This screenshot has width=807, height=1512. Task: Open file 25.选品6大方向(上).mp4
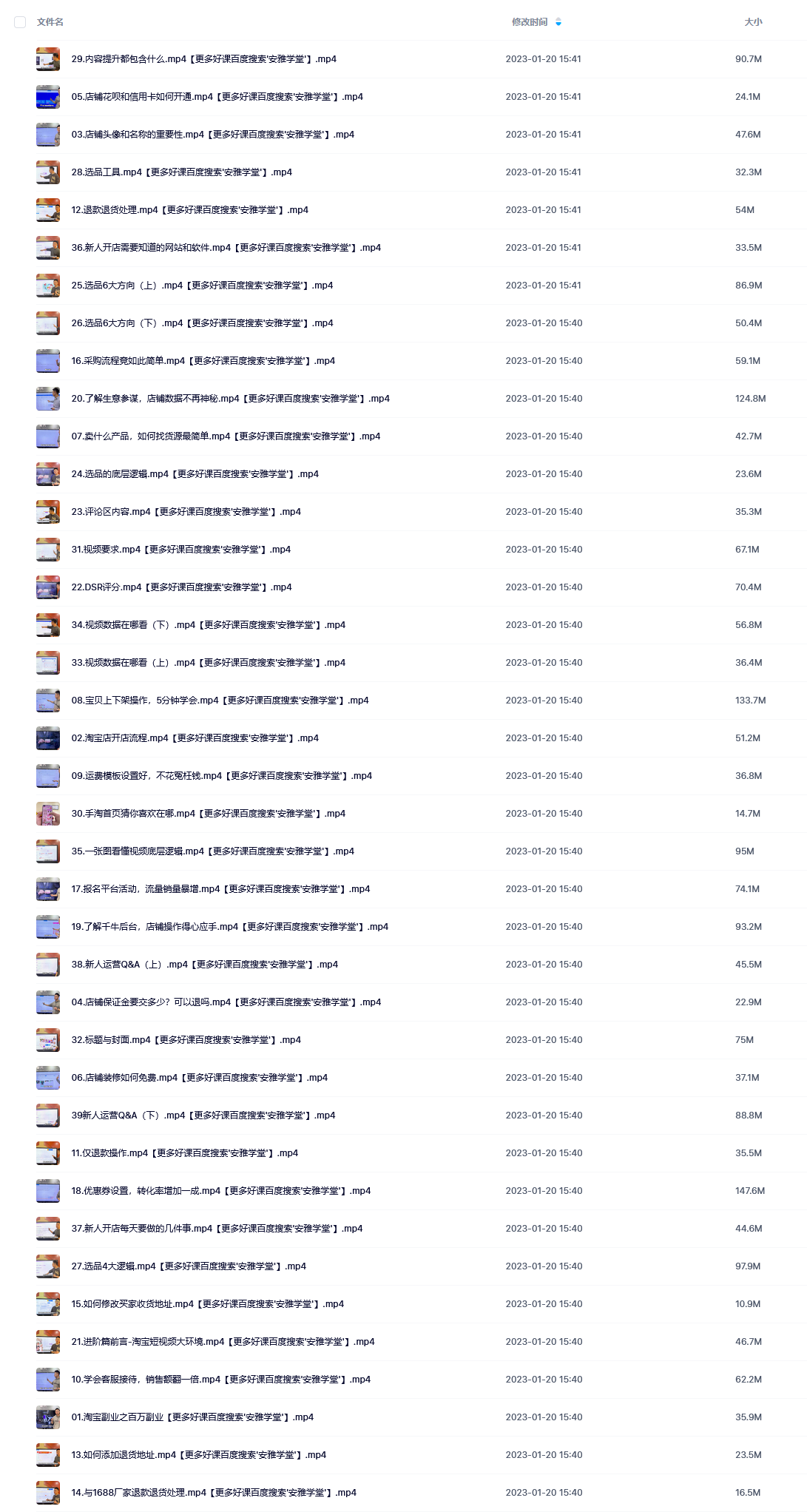pyautogui.click(x=202, y=286)
